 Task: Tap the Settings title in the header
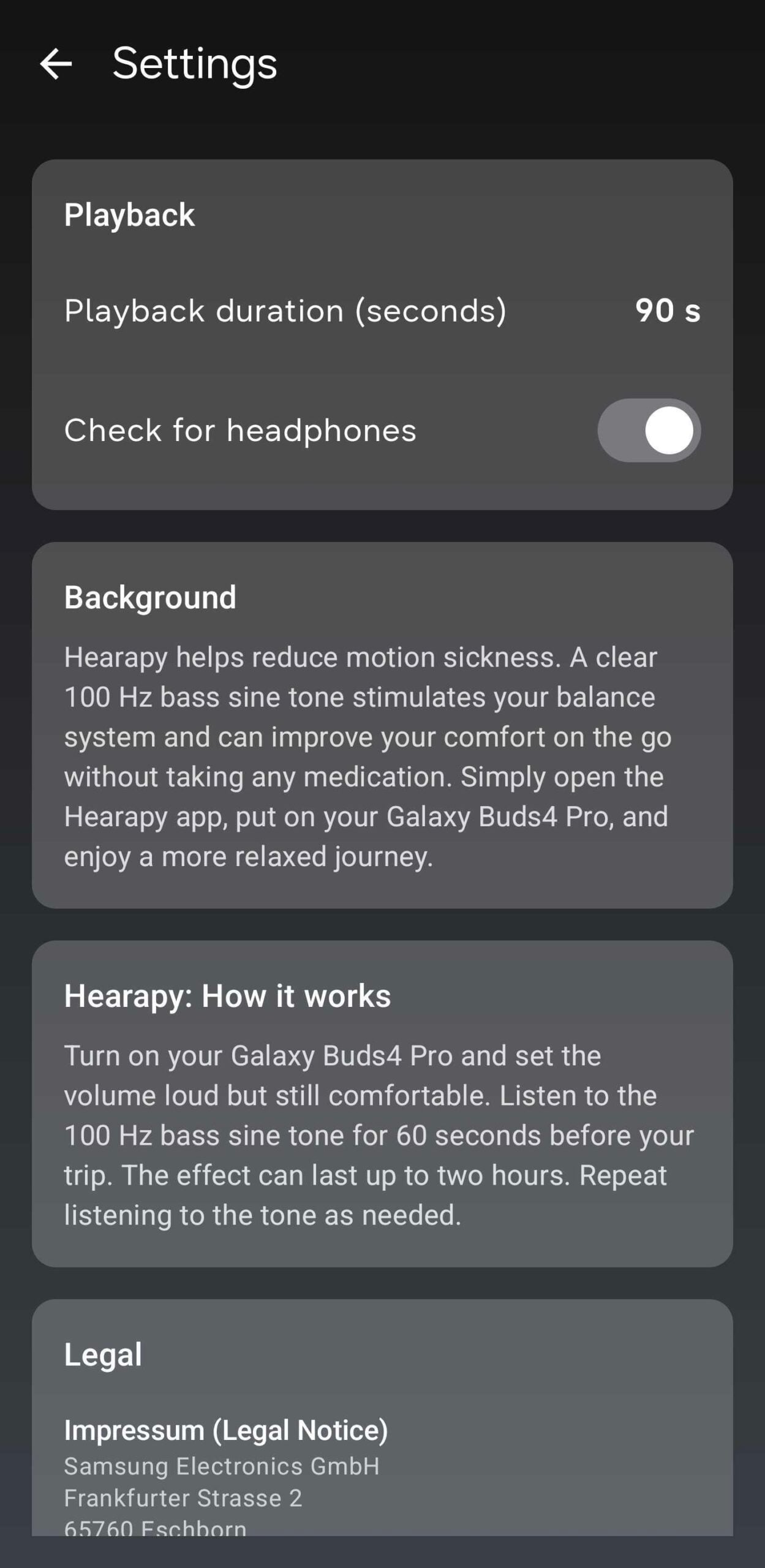coord(195,64)
